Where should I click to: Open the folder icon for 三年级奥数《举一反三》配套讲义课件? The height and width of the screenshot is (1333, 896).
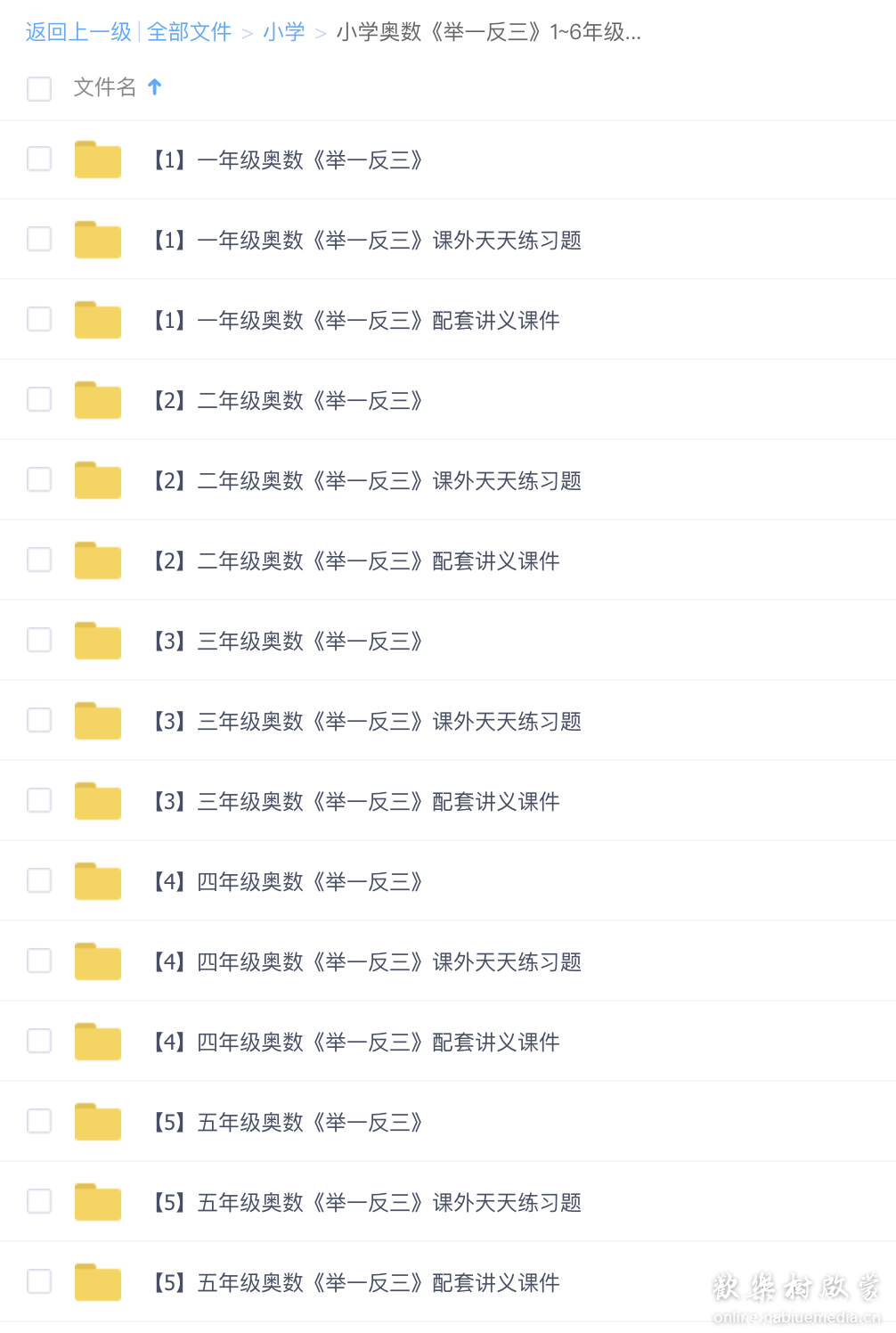(x=97, y=800)
